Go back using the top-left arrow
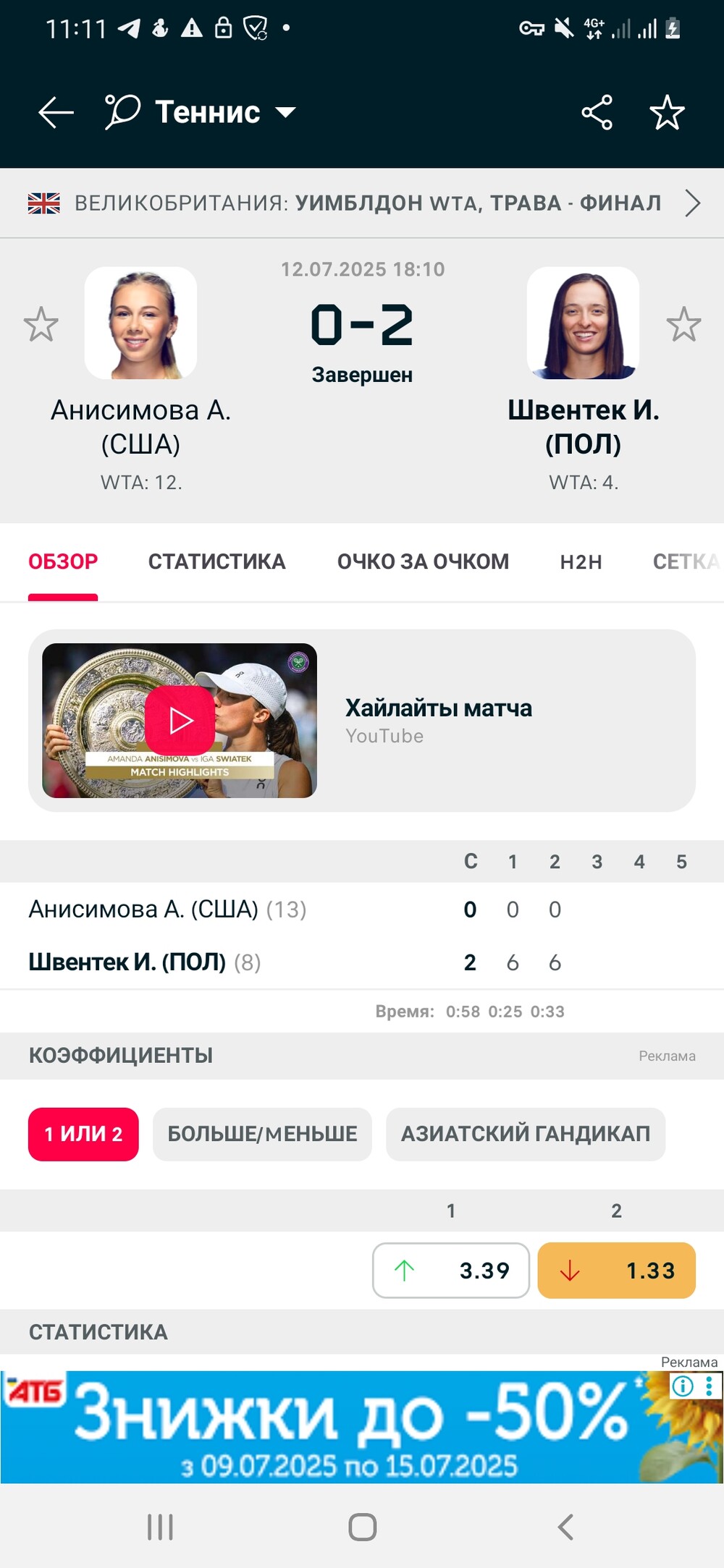Screen dimensions: 724x1568 point(56,112)
